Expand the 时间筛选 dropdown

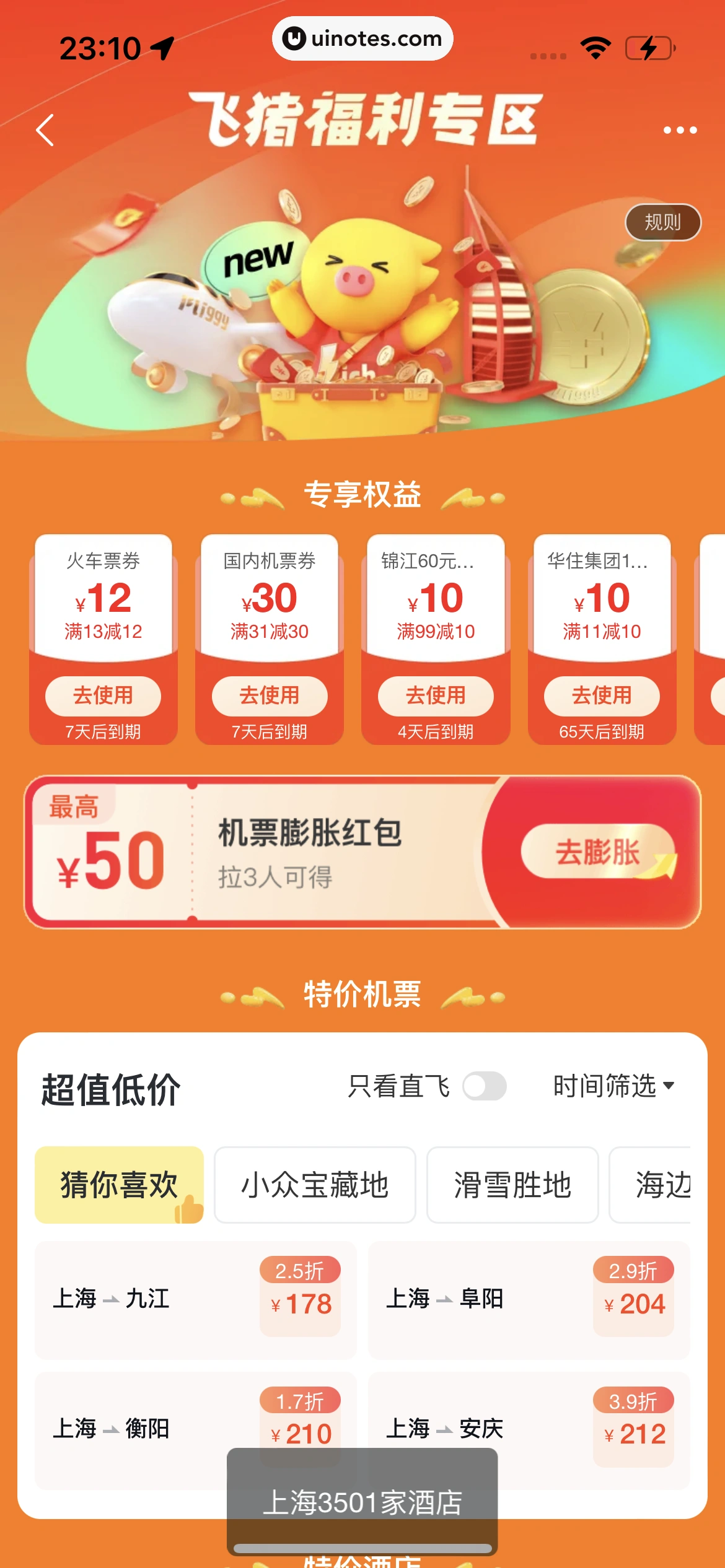pyautogui.click(x=613, y=1086)
